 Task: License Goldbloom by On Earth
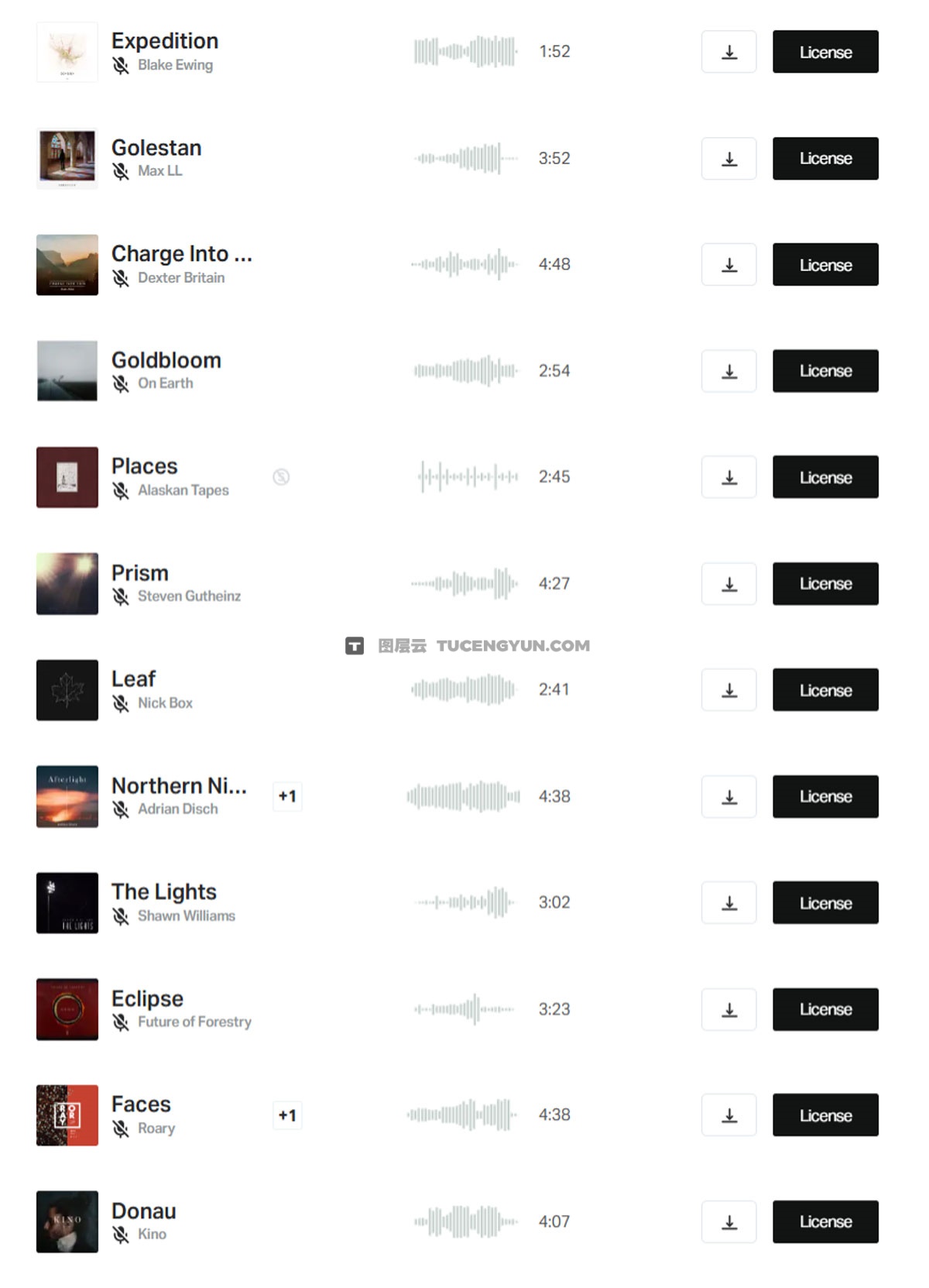[x=825, y=371]
